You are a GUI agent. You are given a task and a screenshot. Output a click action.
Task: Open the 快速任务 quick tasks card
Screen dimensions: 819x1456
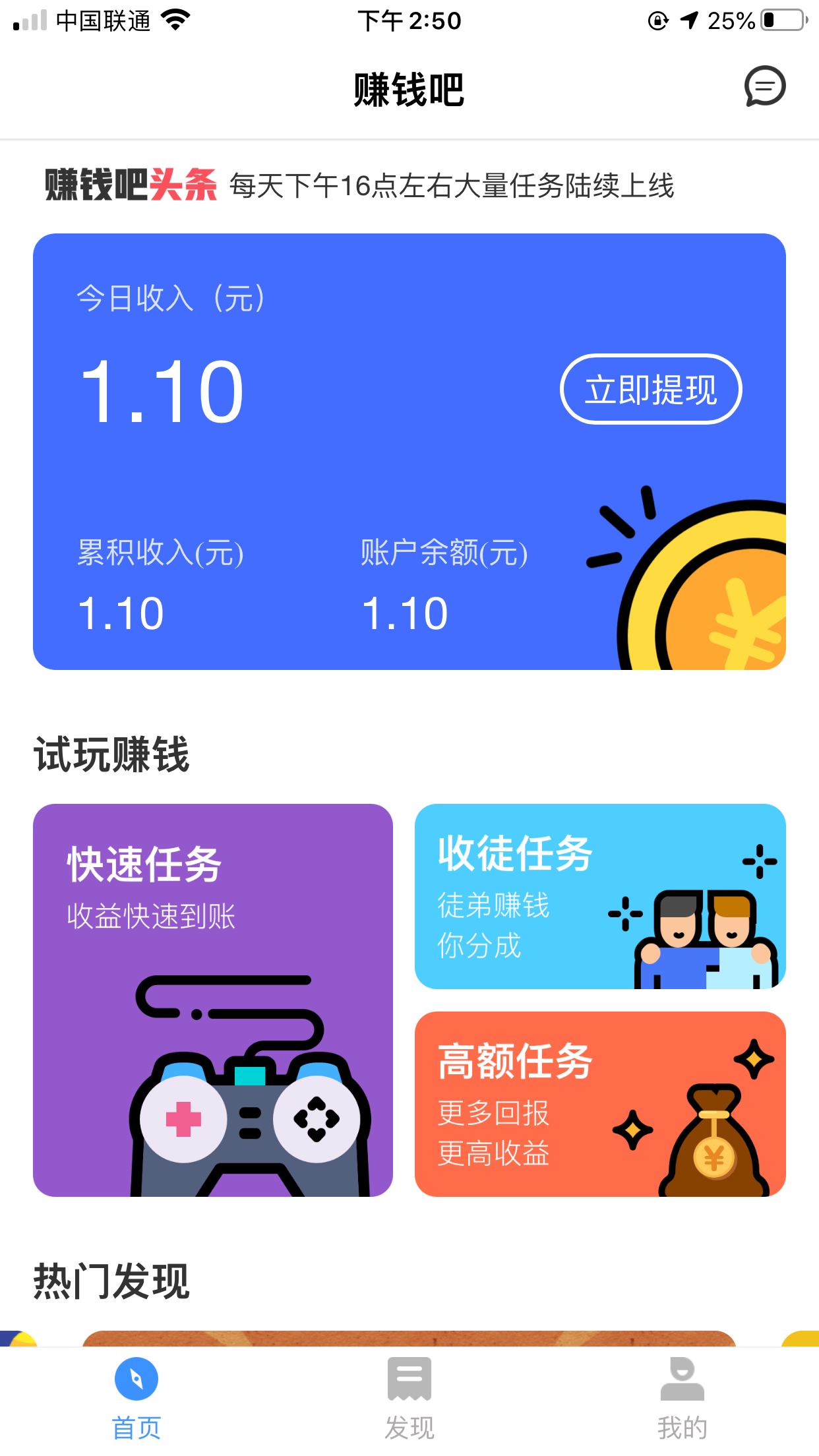[x=213, y=1000]
